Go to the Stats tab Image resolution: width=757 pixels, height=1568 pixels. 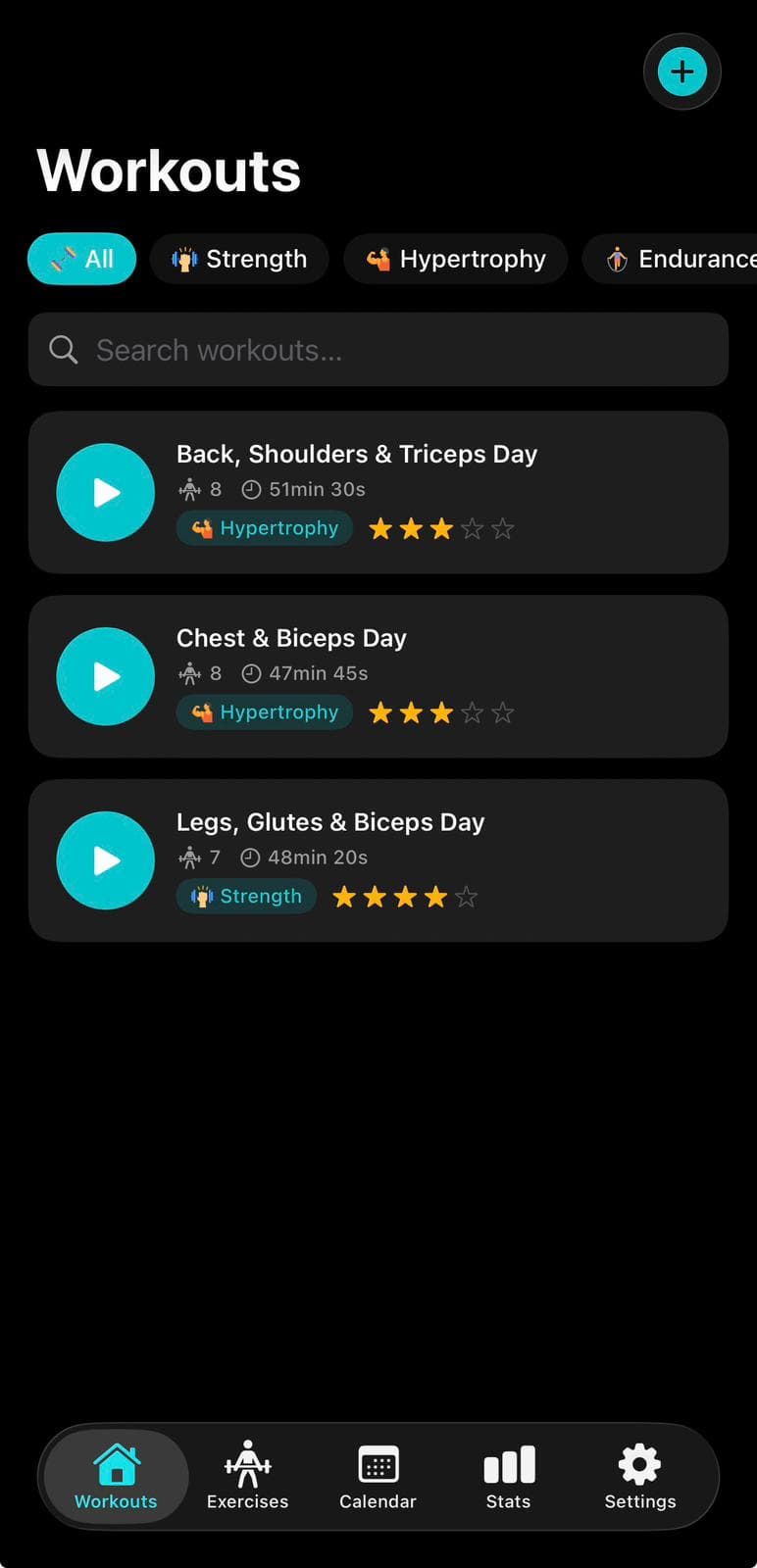click(508, 1476)
